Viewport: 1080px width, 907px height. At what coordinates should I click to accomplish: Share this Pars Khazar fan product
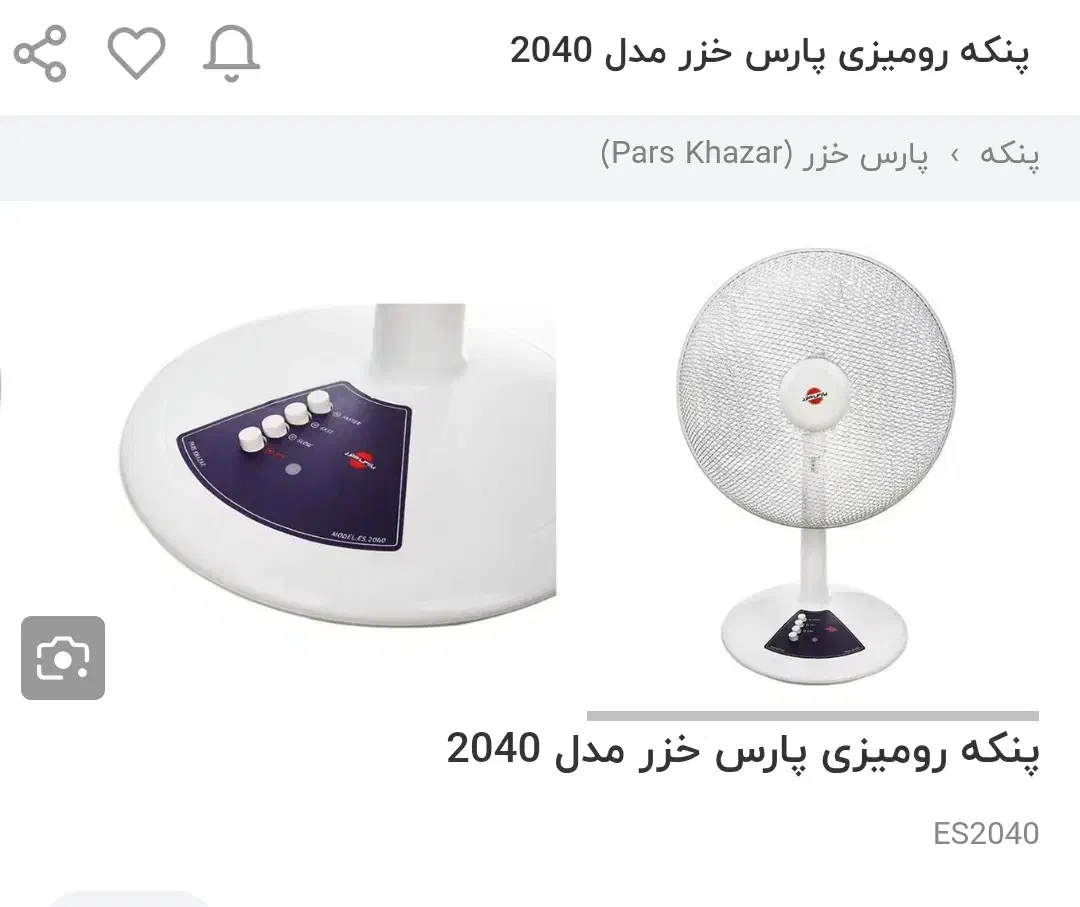click(40, 53)
